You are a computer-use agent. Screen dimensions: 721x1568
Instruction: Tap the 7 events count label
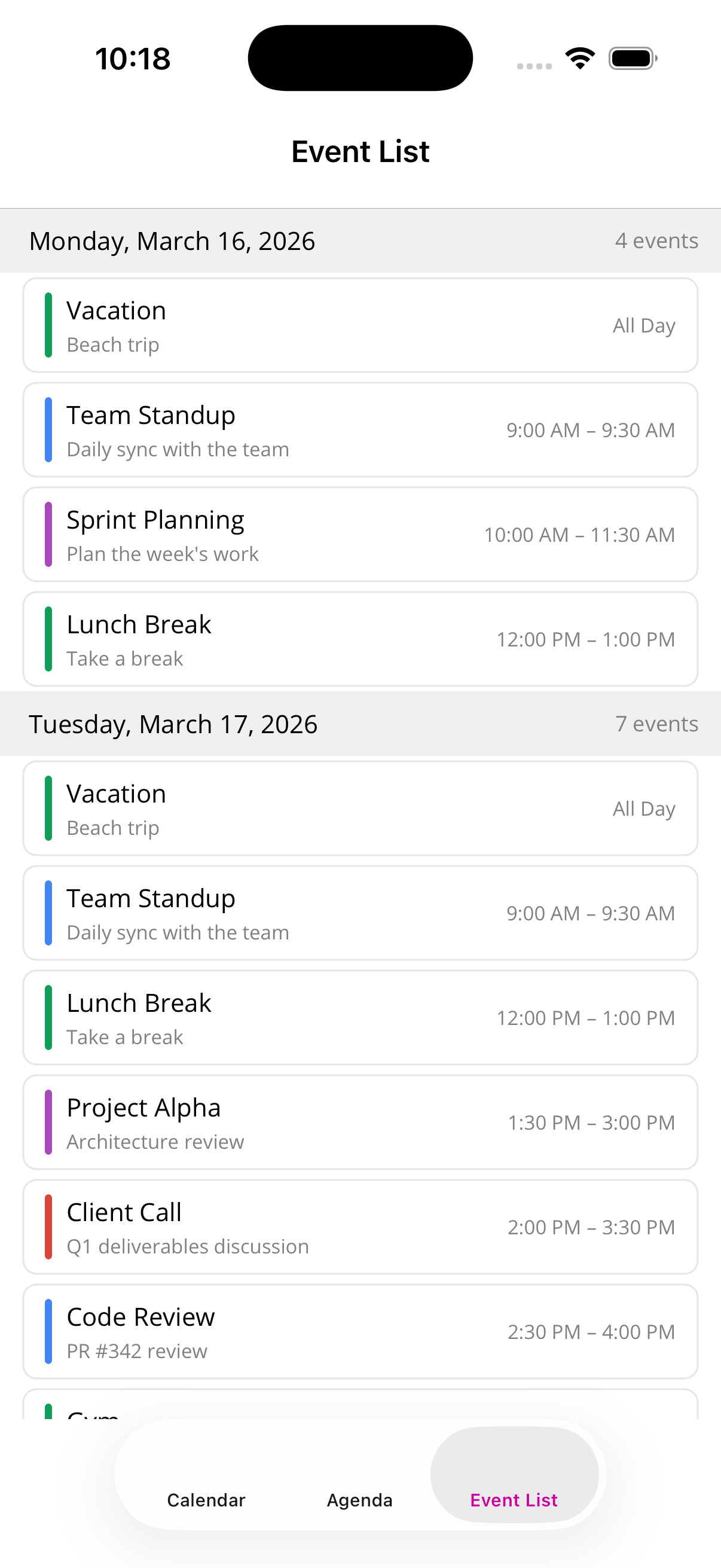[x=656, y=724]
